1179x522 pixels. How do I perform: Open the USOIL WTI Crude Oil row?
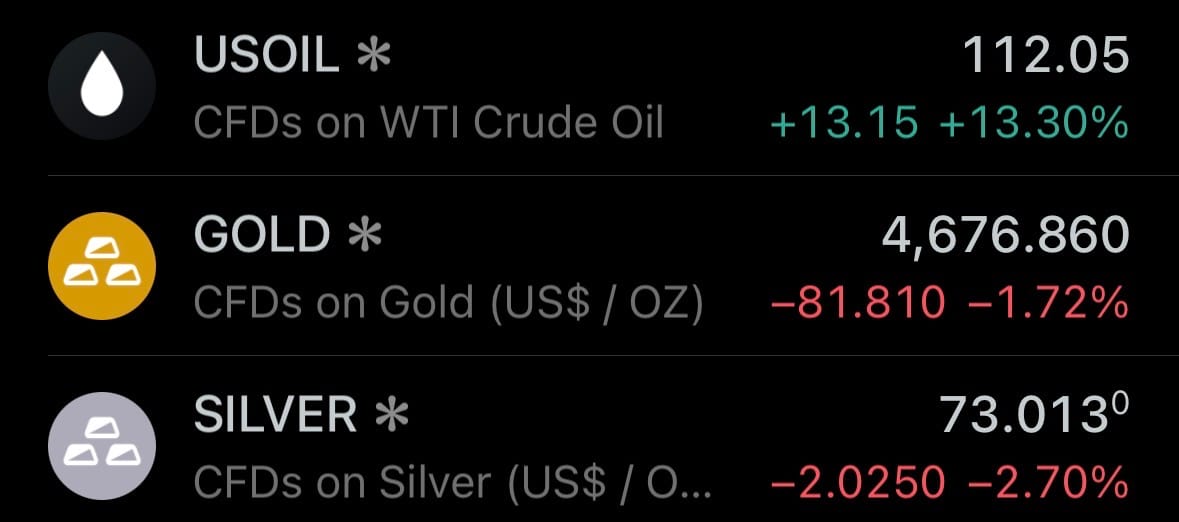coord(589,90)
